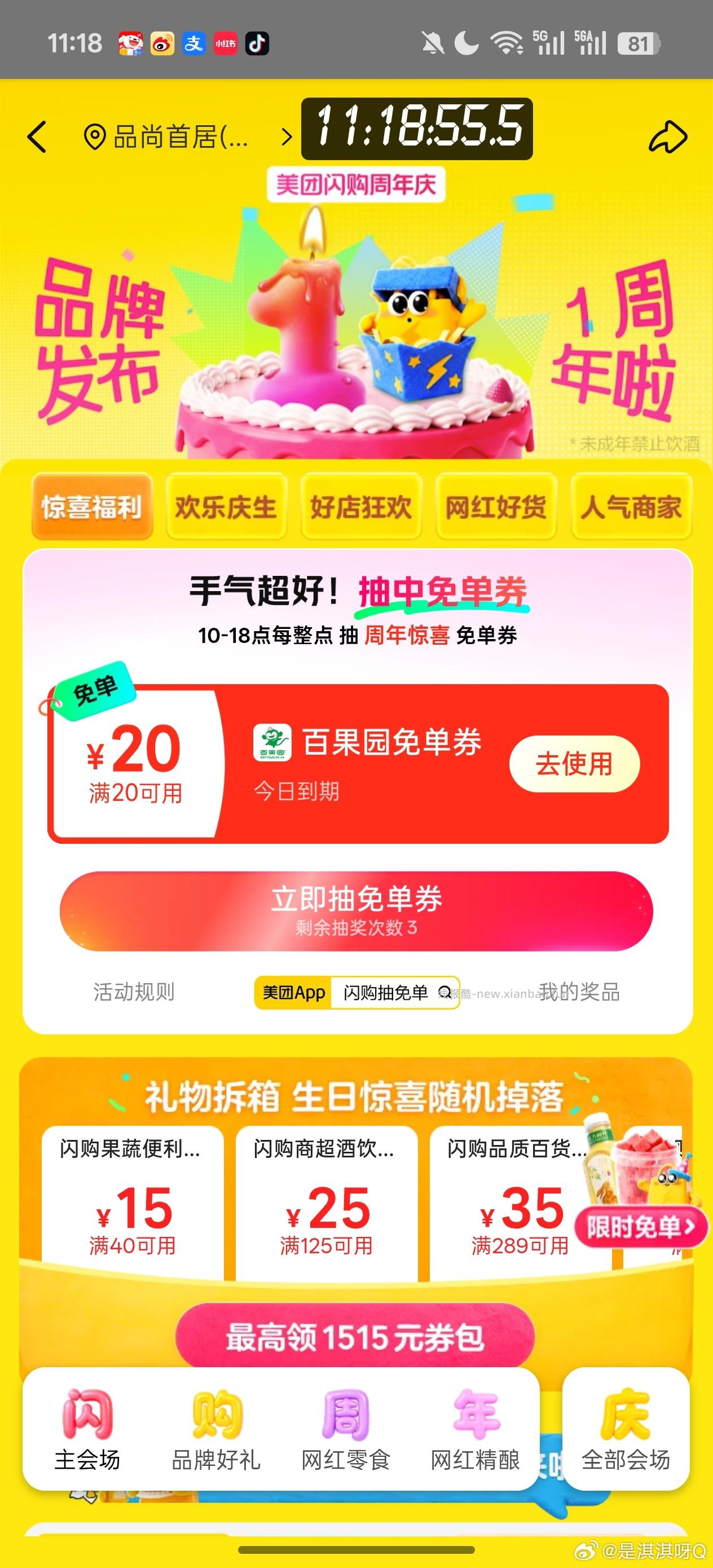Select the 好店狂欢 tab
The height and width of the screenshot is (1568, 713).
pos(362,508)
